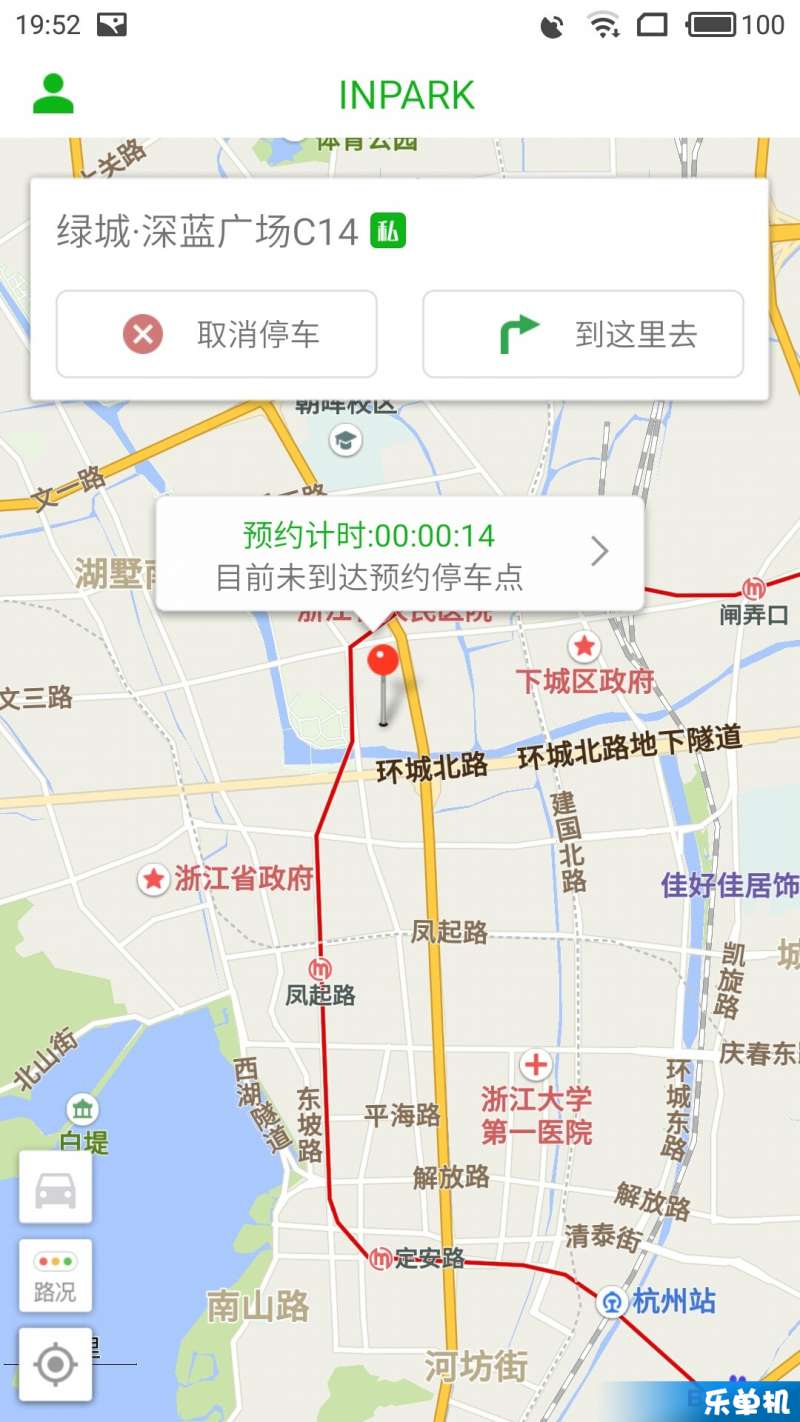800x1422 pixels.
Task: Open the 预约计时 reservation timer bubble
Action: click(399, 554)
